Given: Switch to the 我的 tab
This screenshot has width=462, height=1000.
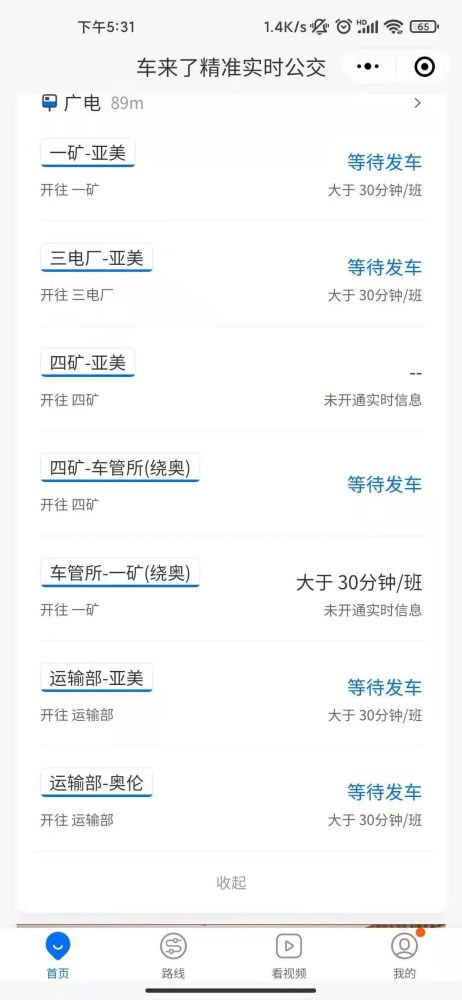Looking at the screenshot, I should click(404, 956).
